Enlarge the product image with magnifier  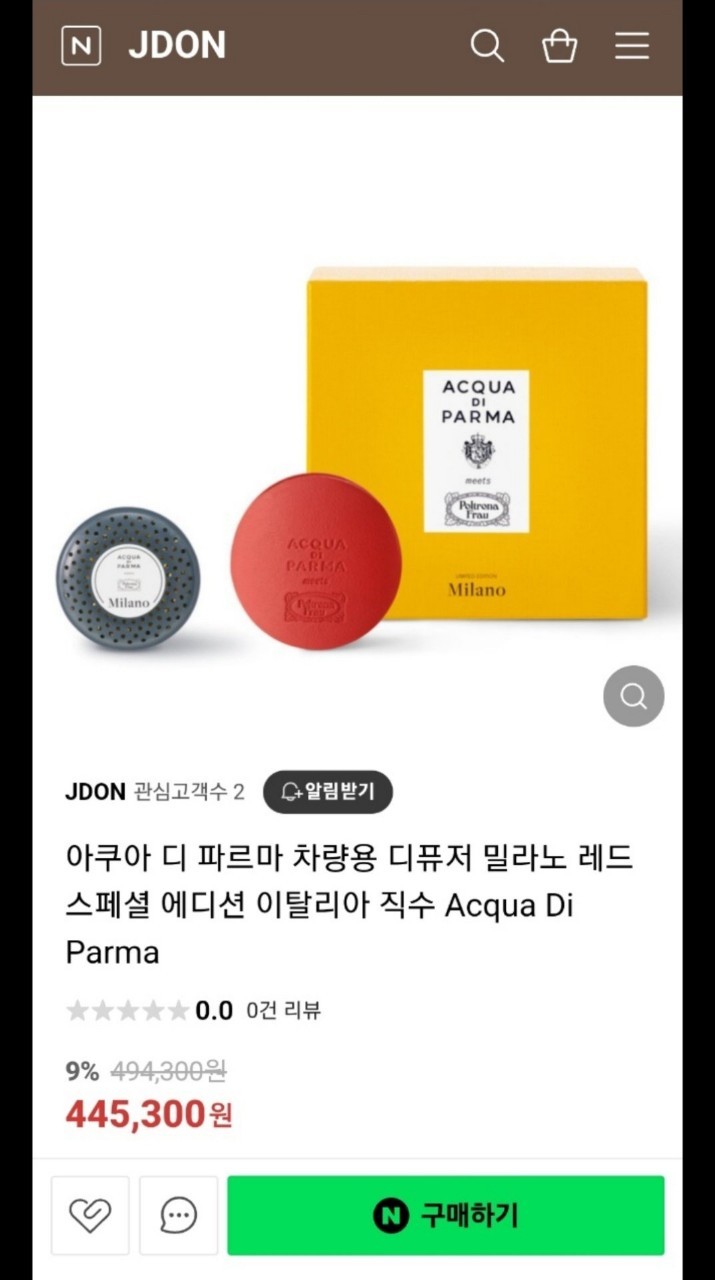633,696
